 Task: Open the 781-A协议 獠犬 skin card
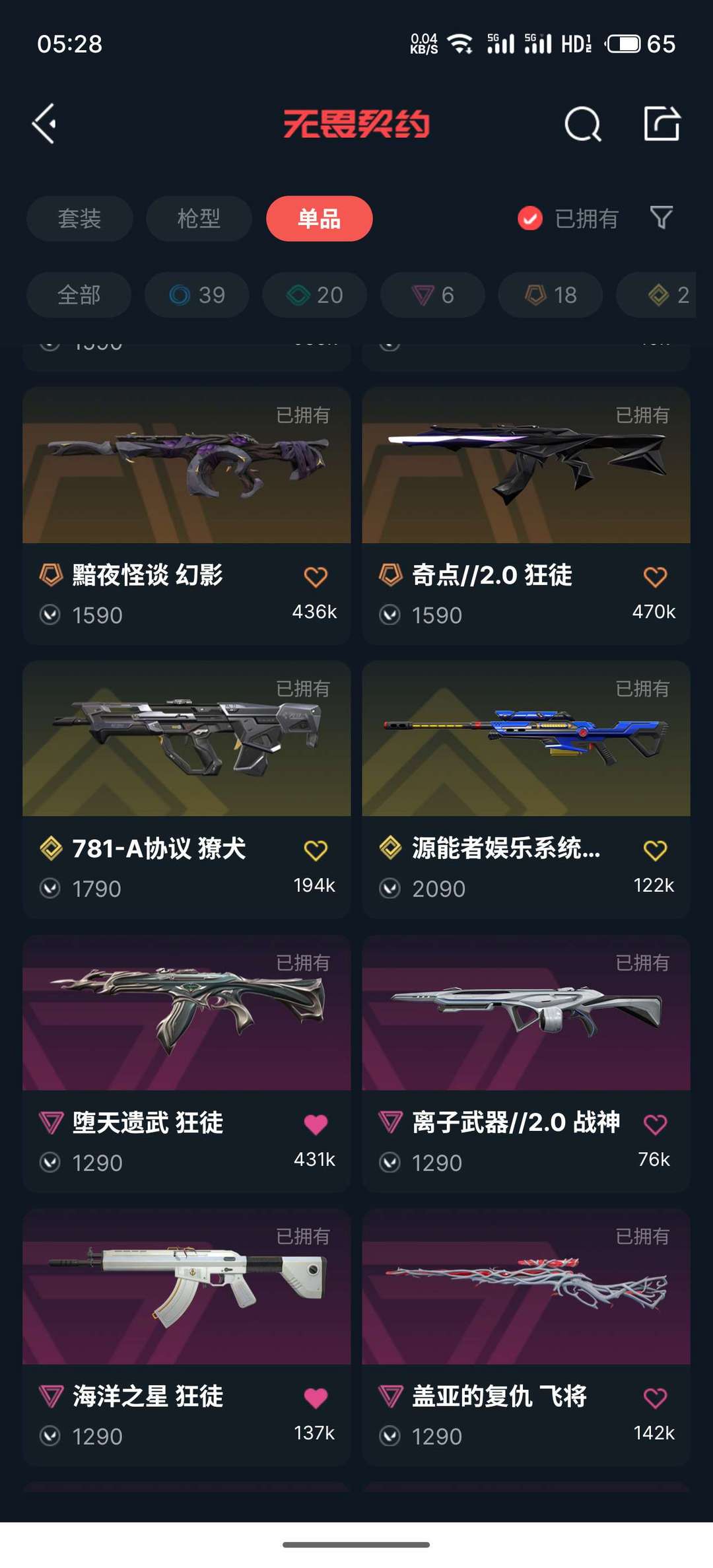[186, 789]
